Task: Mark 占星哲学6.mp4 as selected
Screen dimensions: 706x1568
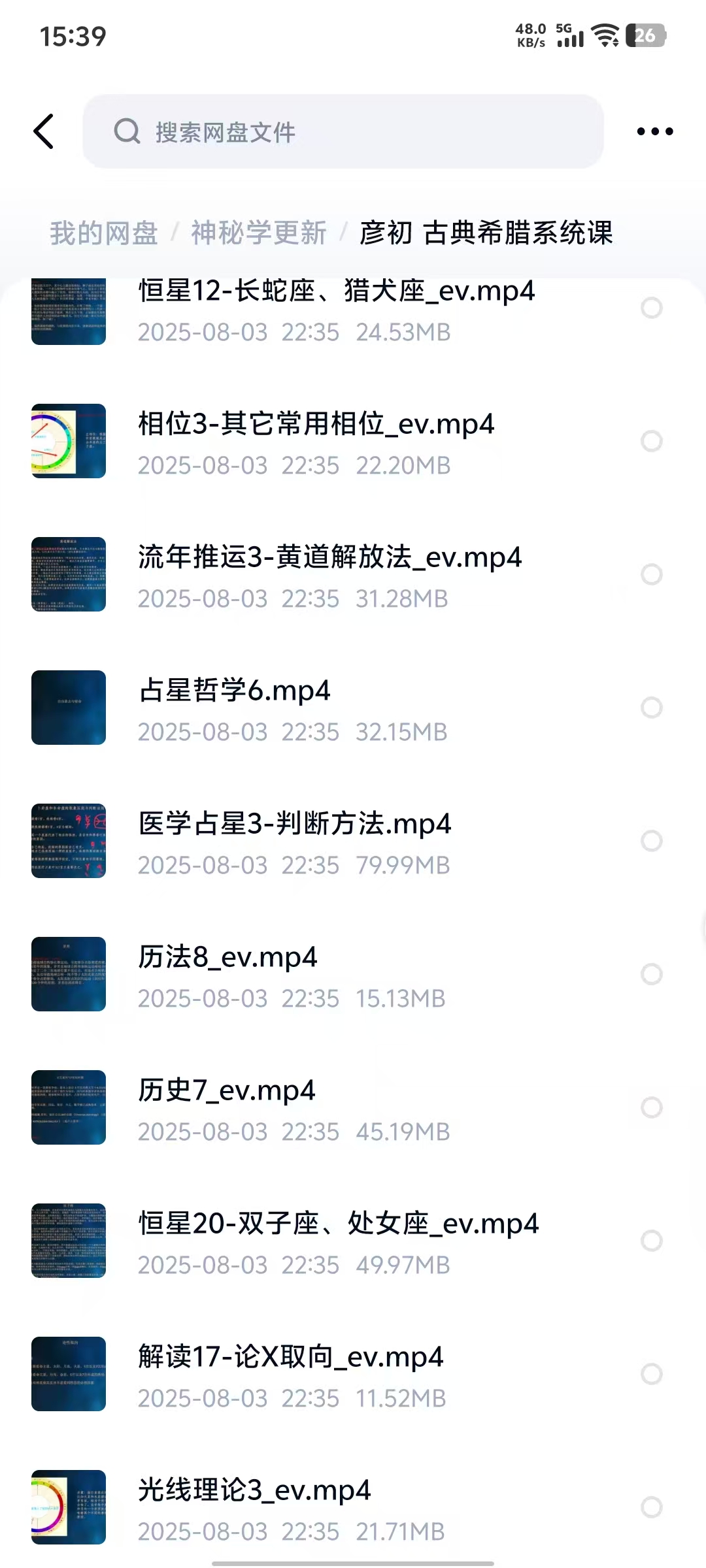Action: tap(652, 708)
